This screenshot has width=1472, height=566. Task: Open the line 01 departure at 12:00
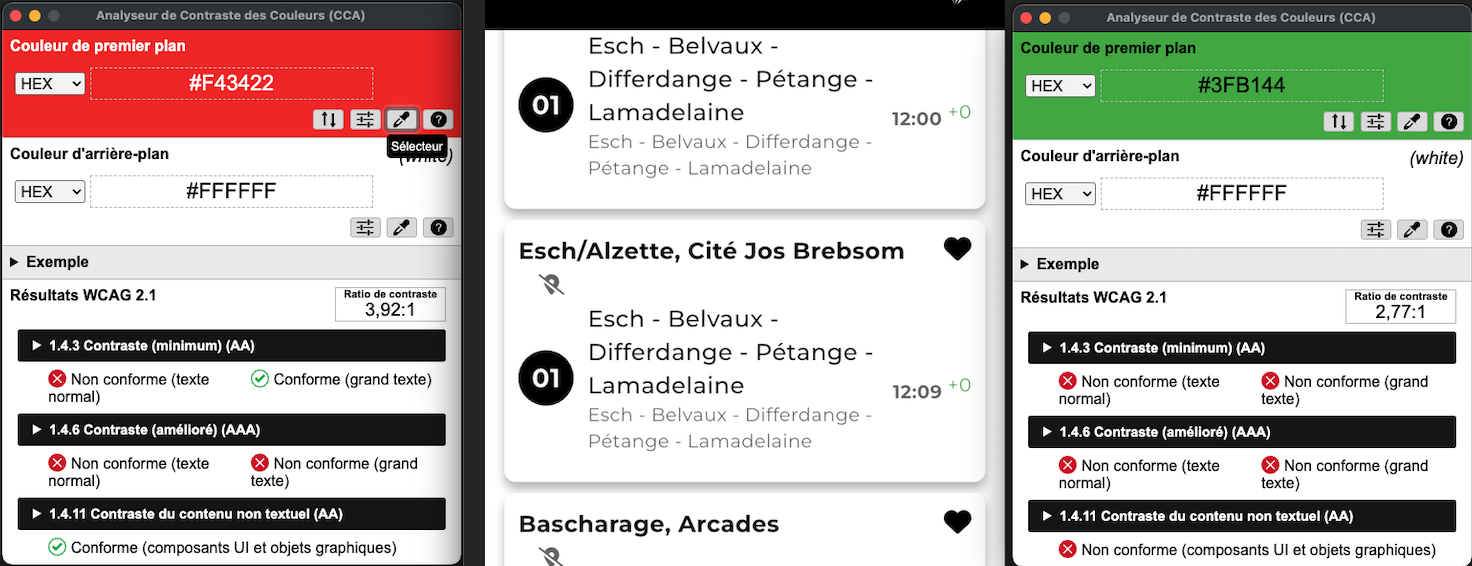[744, 107]
